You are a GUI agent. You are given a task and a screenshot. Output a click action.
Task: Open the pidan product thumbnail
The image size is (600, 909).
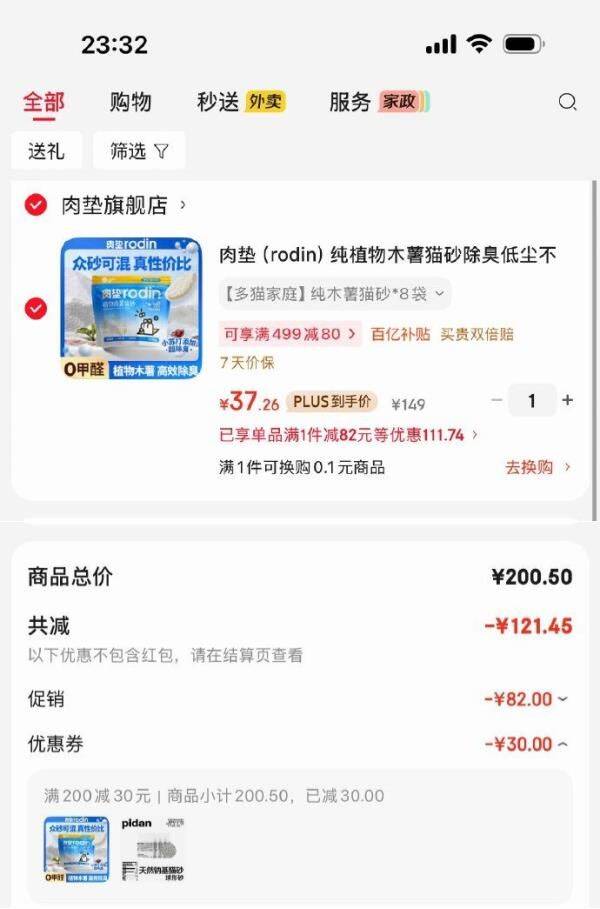[153, 849]
